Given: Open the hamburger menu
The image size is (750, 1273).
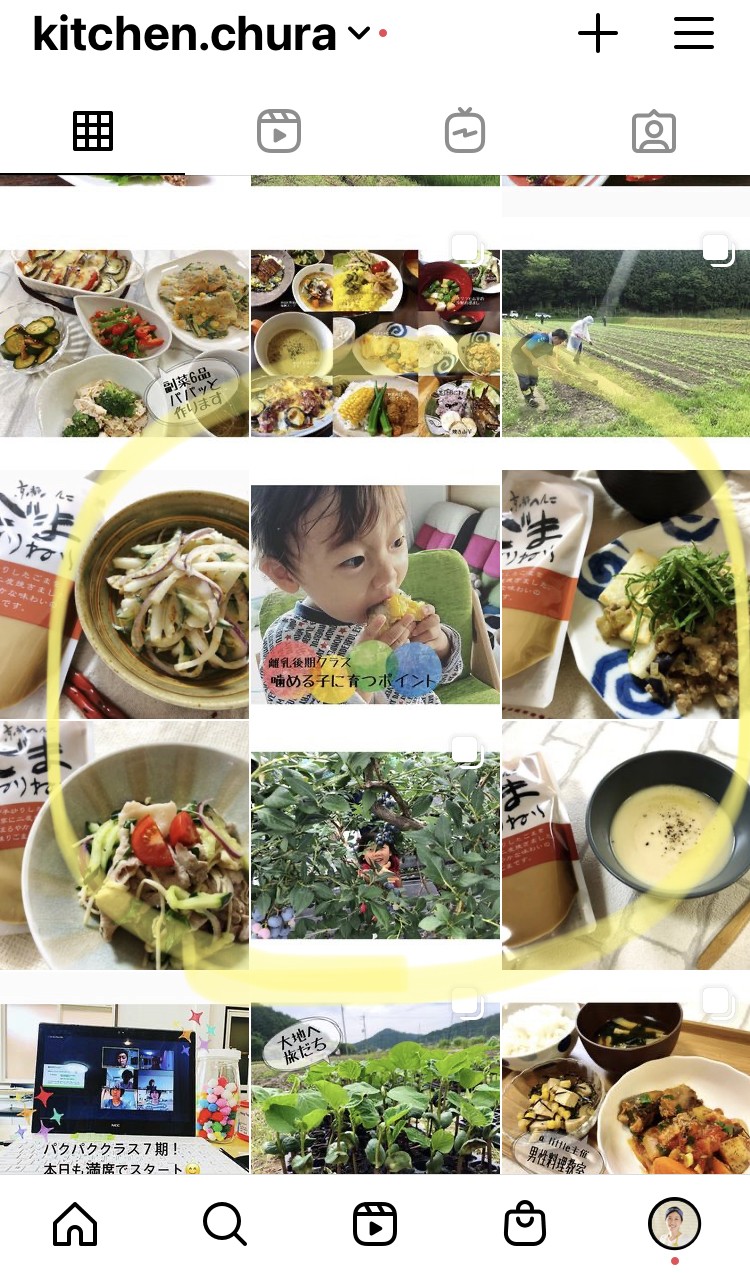Looking at the screenshot, I should point(693,35).
